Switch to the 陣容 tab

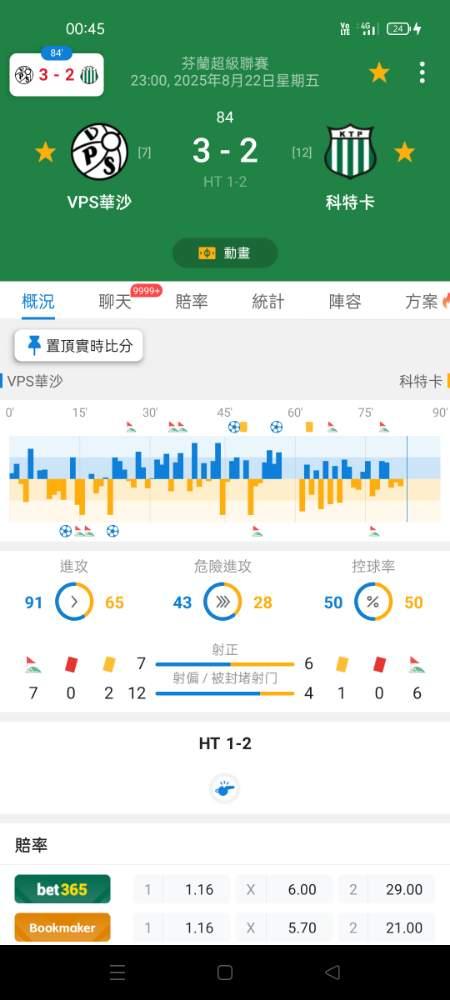345,302
